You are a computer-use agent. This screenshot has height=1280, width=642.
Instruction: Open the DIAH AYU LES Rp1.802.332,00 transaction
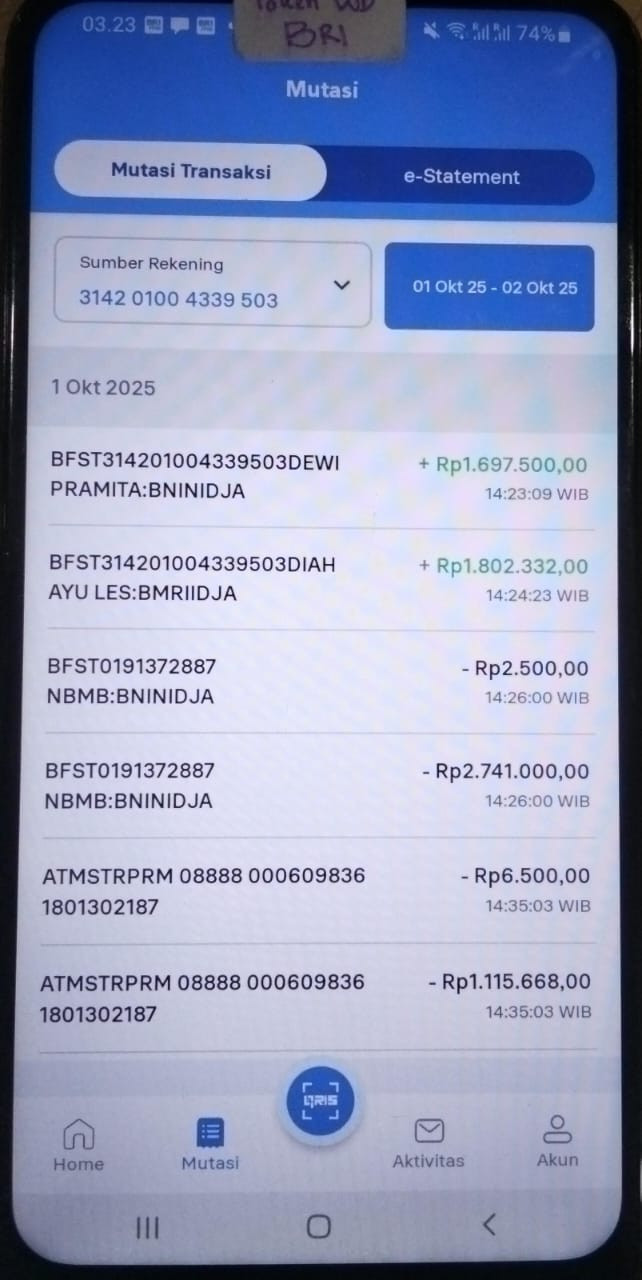click(320, 579)
